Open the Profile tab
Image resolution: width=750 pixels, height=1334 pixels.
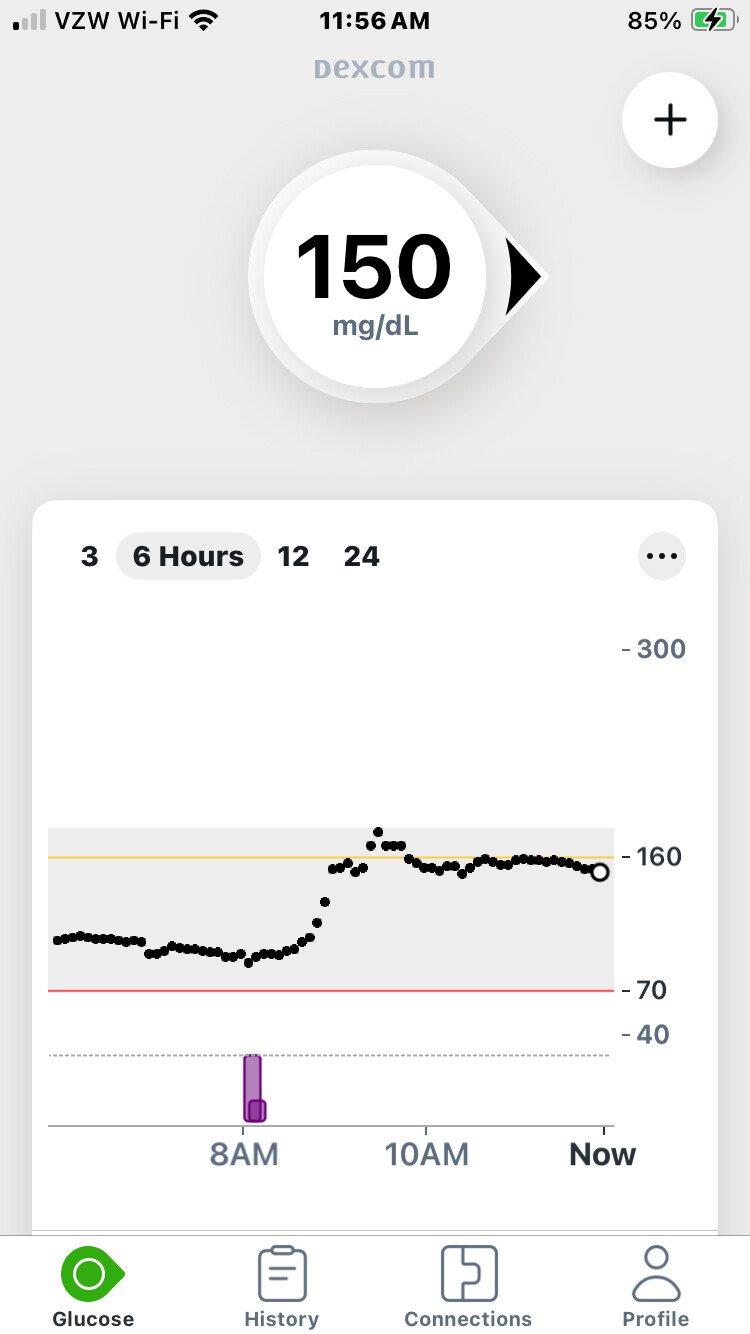656,1287
